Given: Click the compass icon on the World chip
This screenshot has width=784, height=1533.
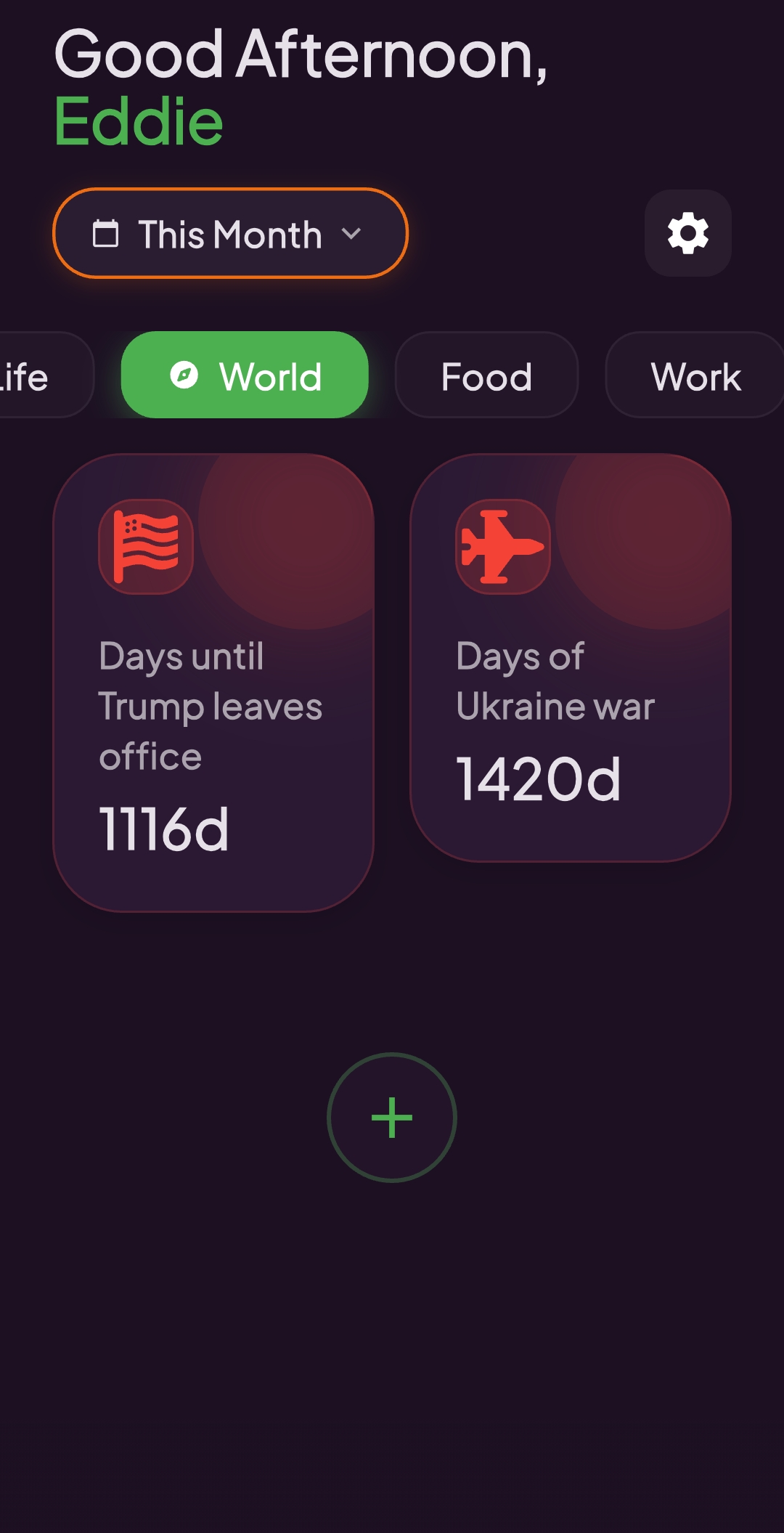Looking at the screenshot, I should coord(184,375).
